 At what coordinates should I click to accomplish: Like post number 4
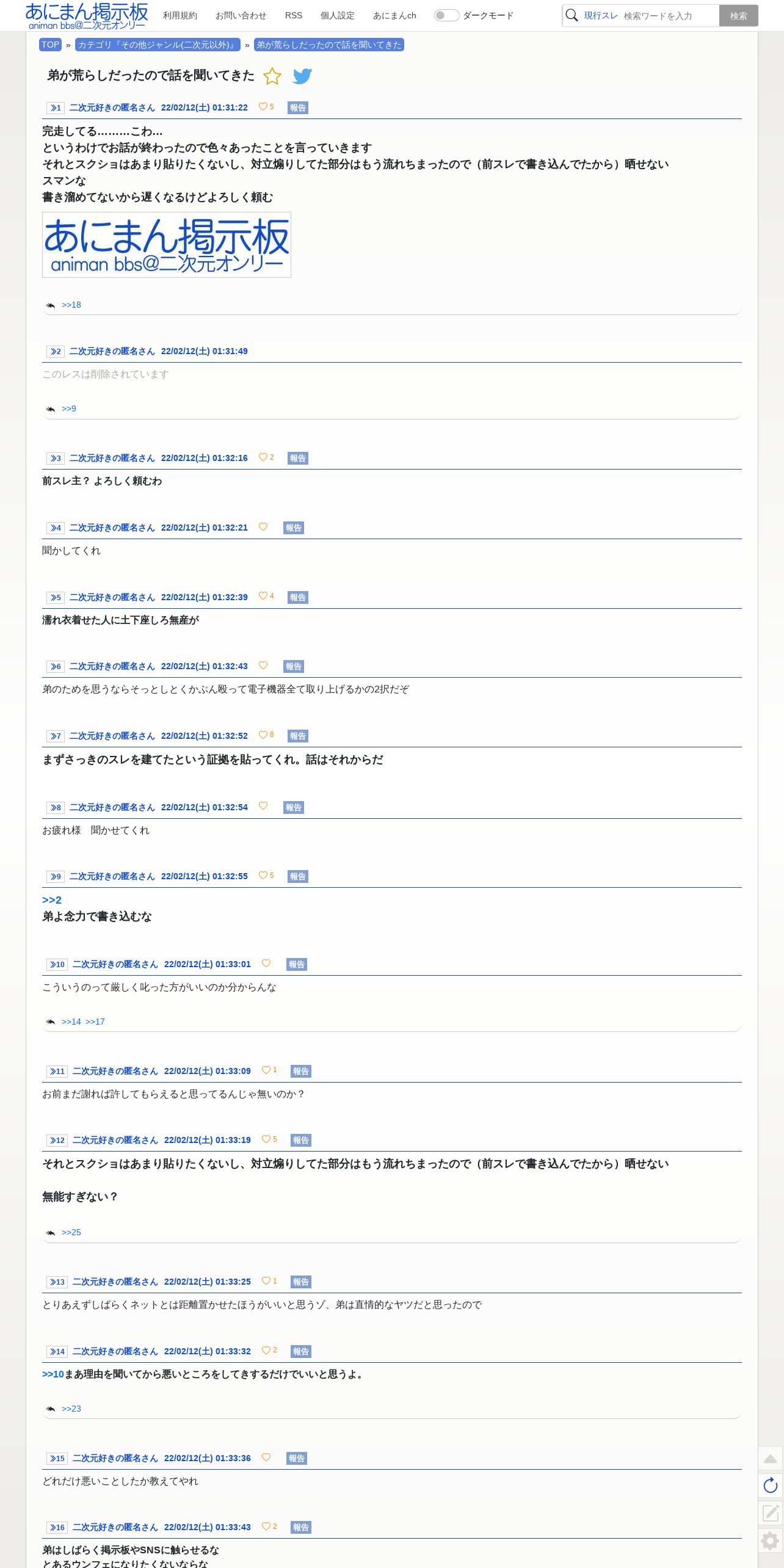pyautogui.click(x=263, y=527)
